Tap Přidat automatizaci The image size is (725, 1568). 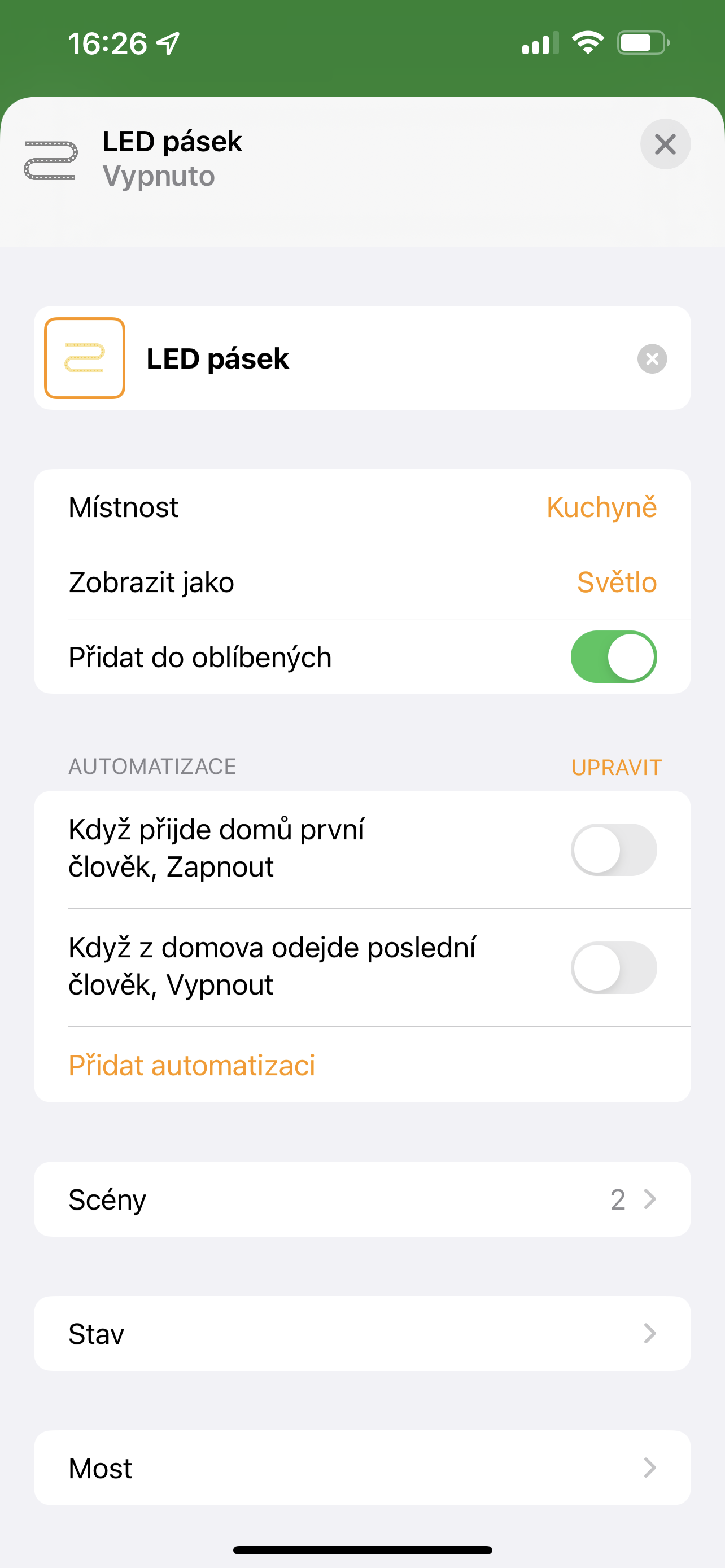pos(192,1065)
